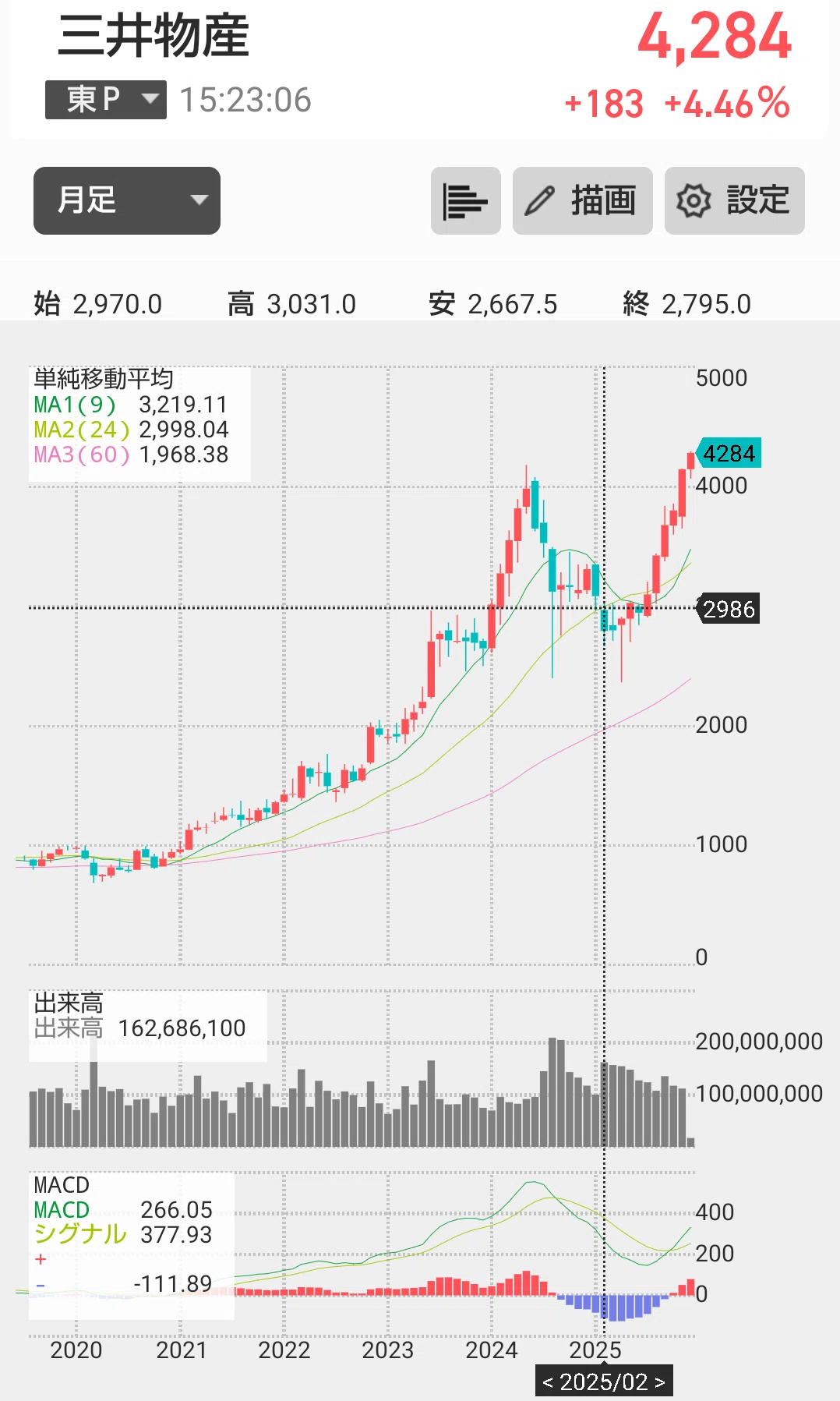
Task: Go to previous month with < arrow
Action: click(548, 1382)
